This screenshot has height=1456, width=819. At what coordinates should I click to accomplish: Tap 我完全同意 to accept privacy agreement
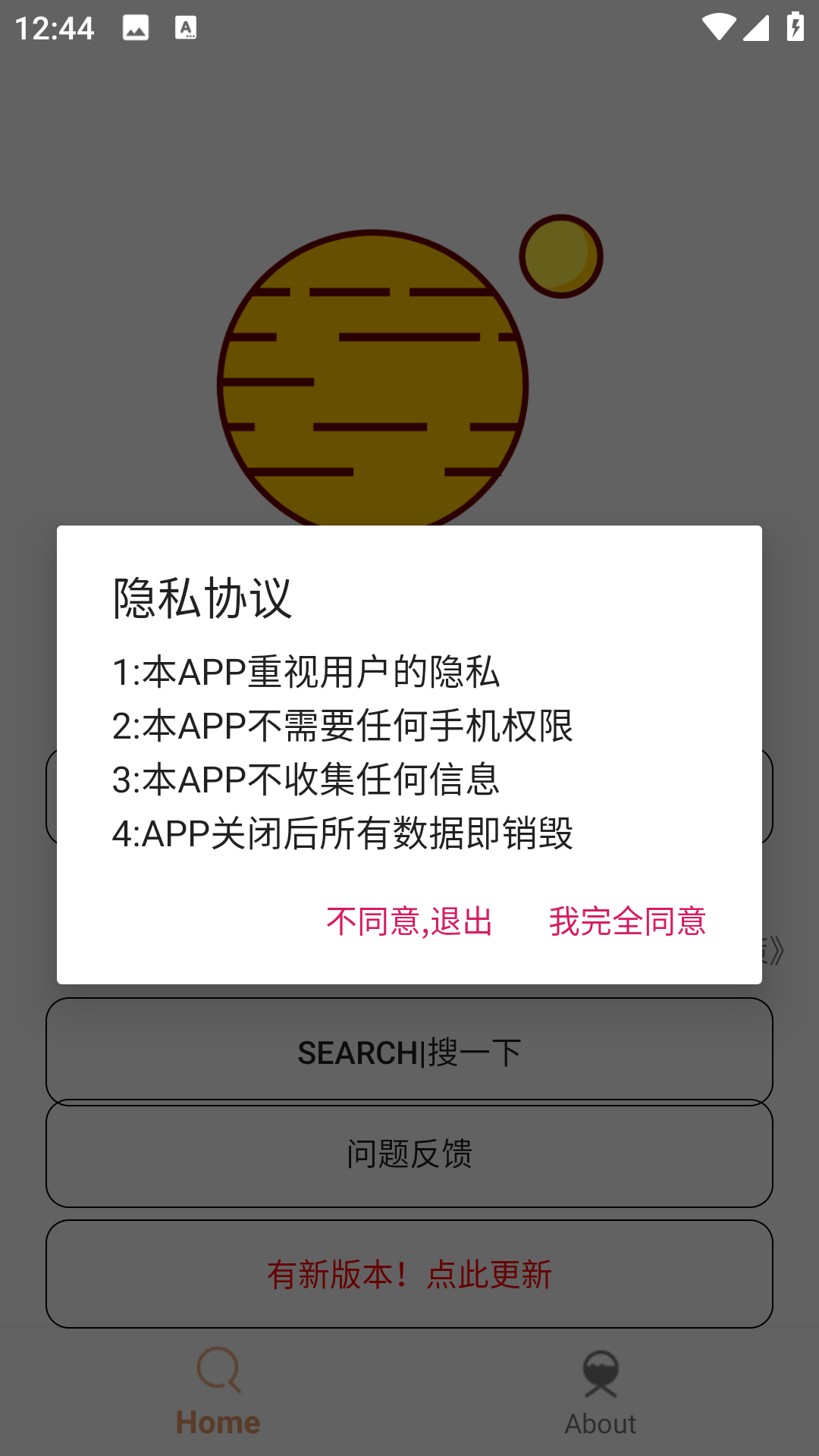627,921
